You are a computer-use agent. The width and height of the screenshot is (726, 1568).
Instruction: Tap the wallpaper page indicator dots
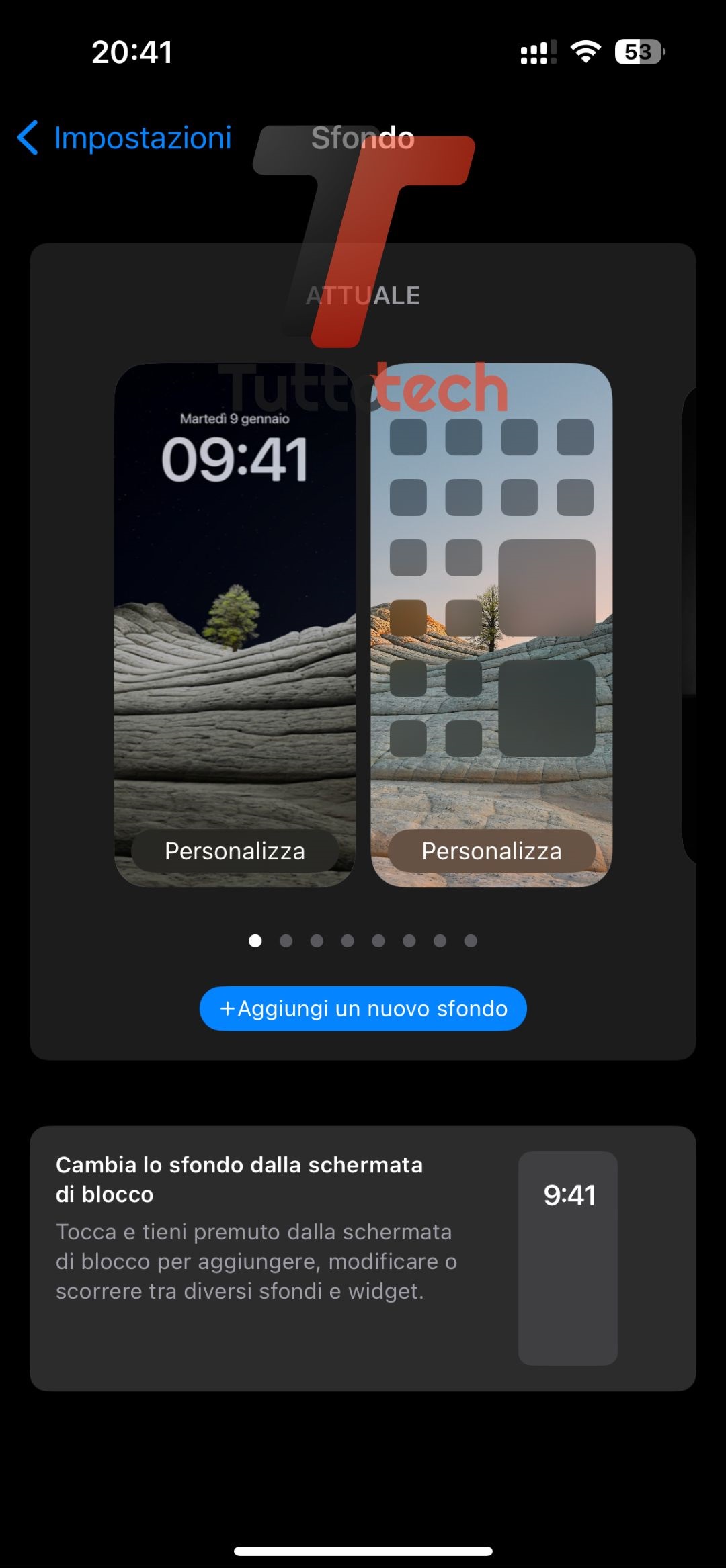click(363, 941)
